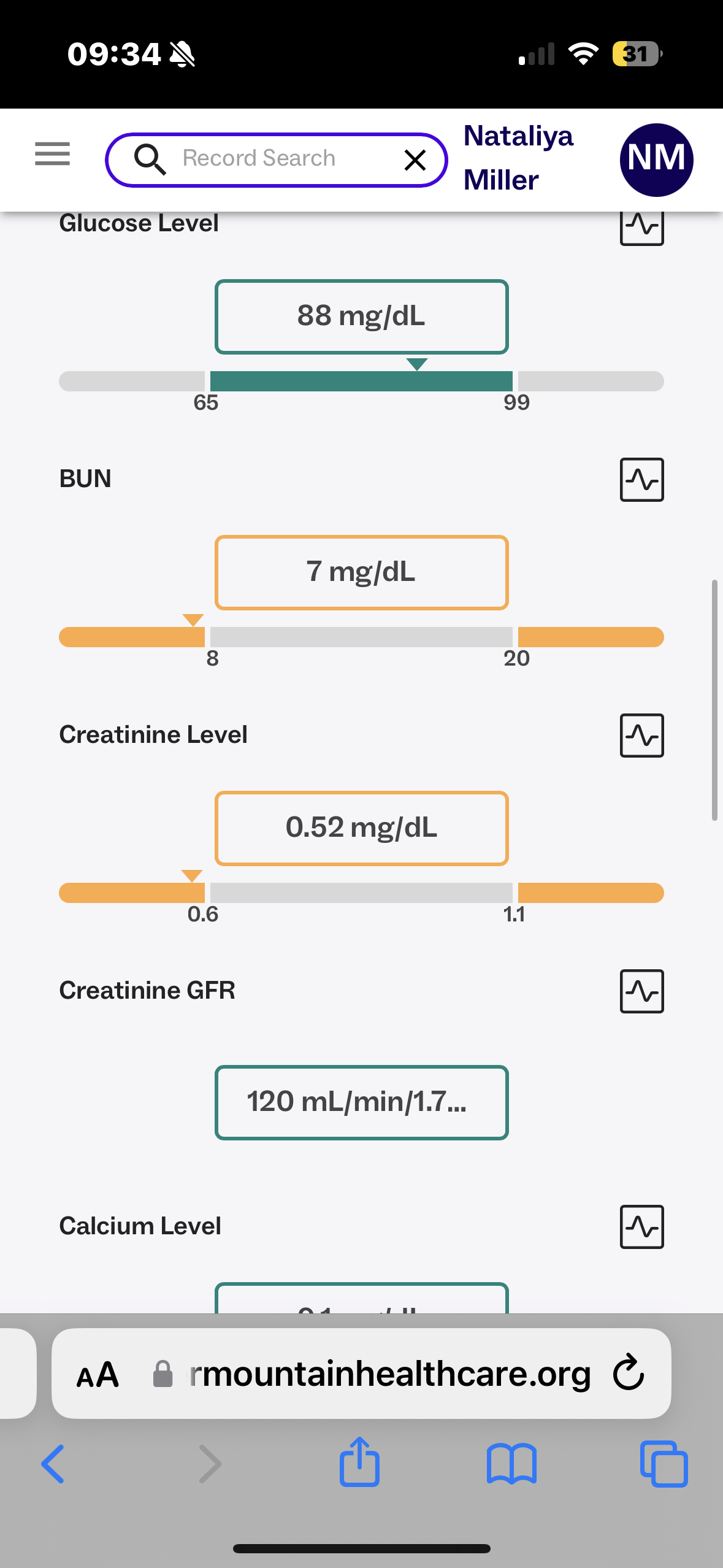The height and width of the screenshot is (1568, 723).
Task: Clear the Record Search box
Action: [x=415, y=160]
